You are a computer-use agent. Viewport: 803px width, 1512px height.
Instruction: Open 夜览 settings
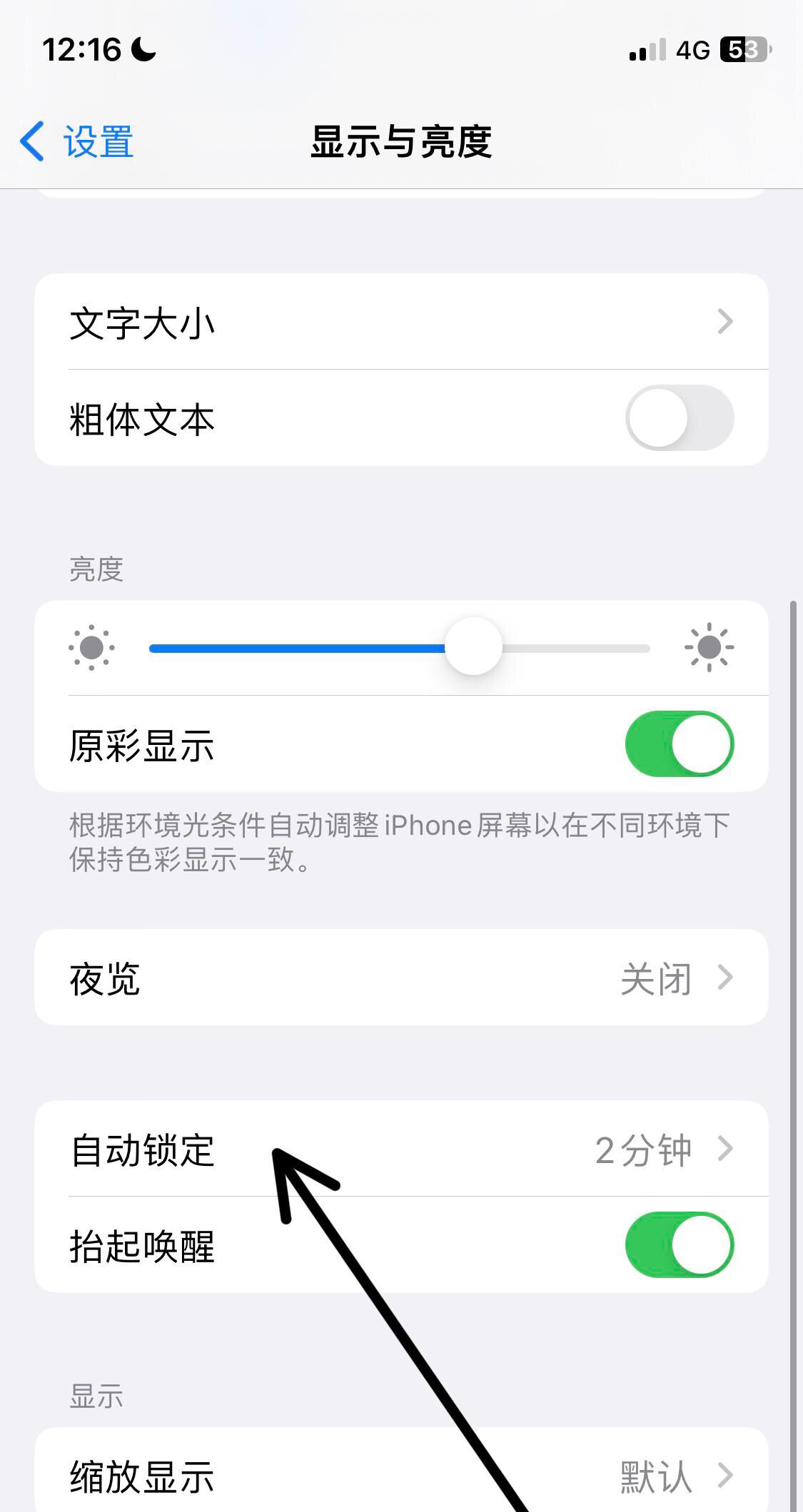tap(400, 978)
